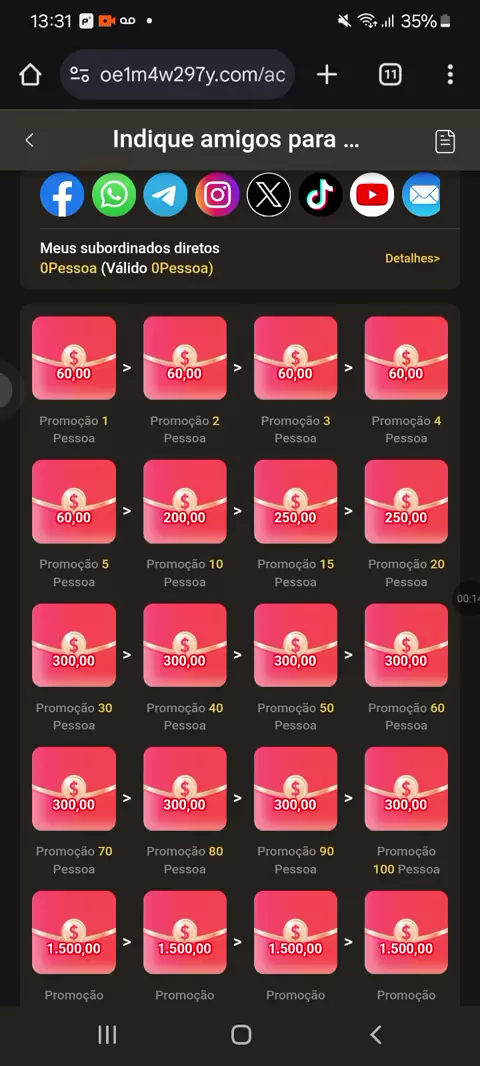Tap the Promoção 1 Pessoa red envelope

pyautogui.click(x=74, y=358)
